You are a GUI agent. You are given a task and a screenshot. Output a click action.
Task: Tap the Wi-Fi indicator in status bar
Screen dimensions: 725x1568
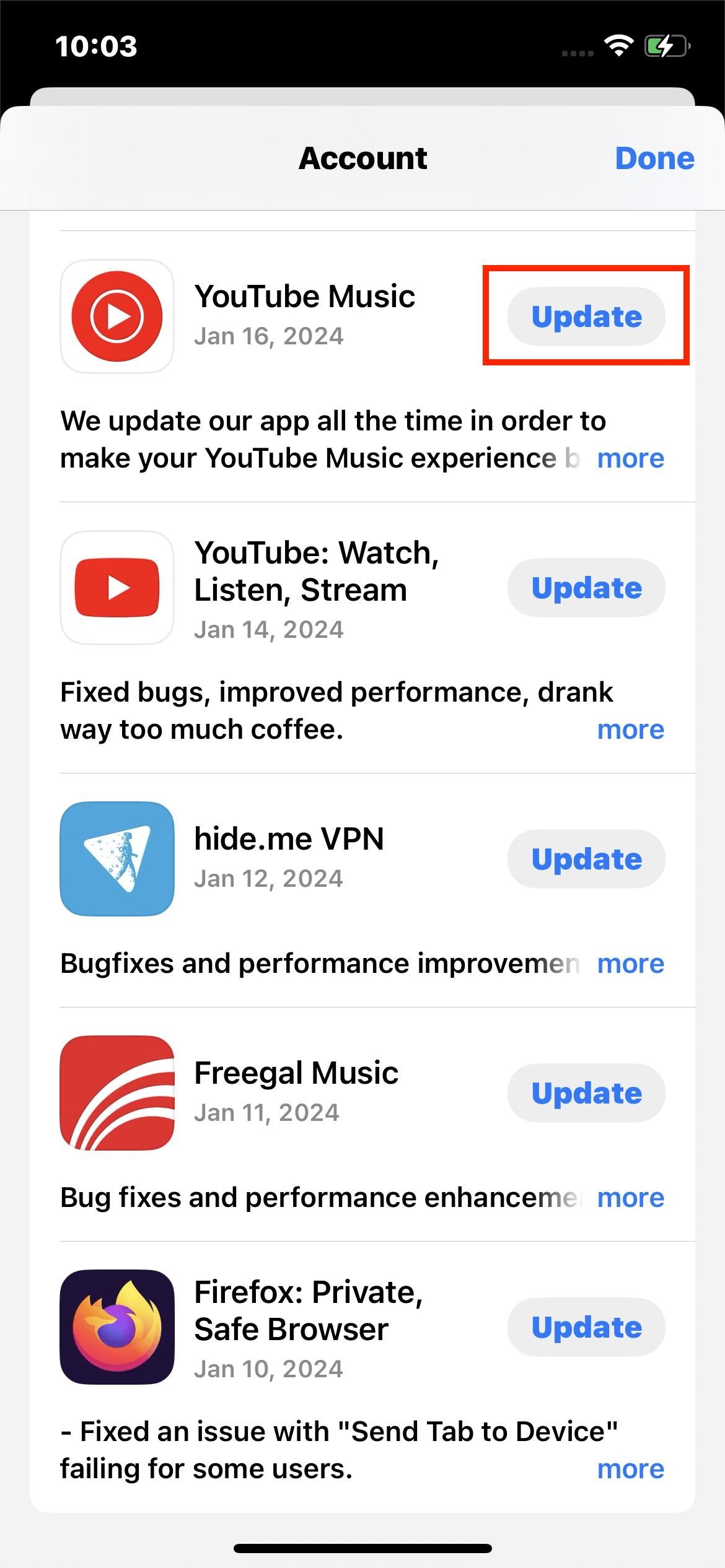click(x=618, y=45)
